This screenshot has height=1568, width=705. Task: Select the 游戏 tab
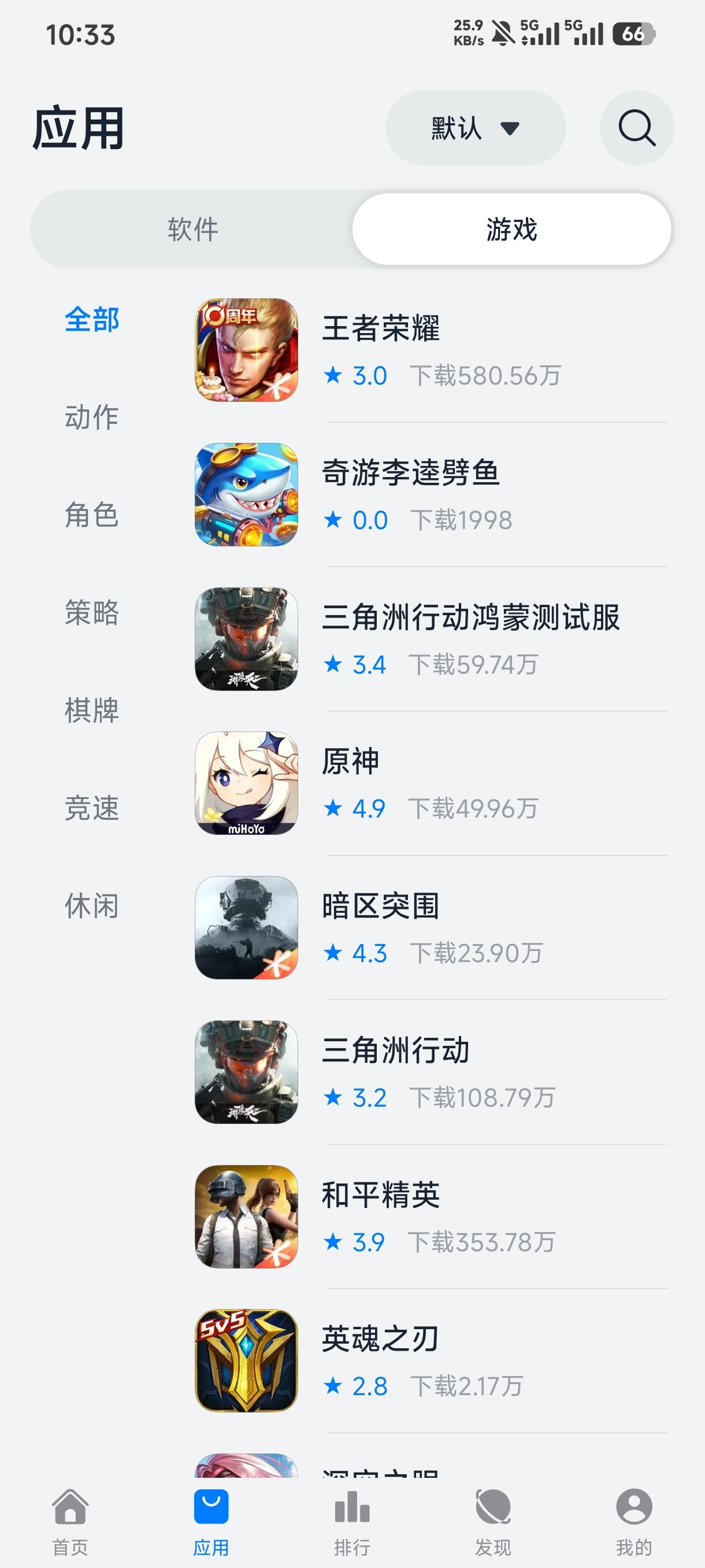[511, 230]
